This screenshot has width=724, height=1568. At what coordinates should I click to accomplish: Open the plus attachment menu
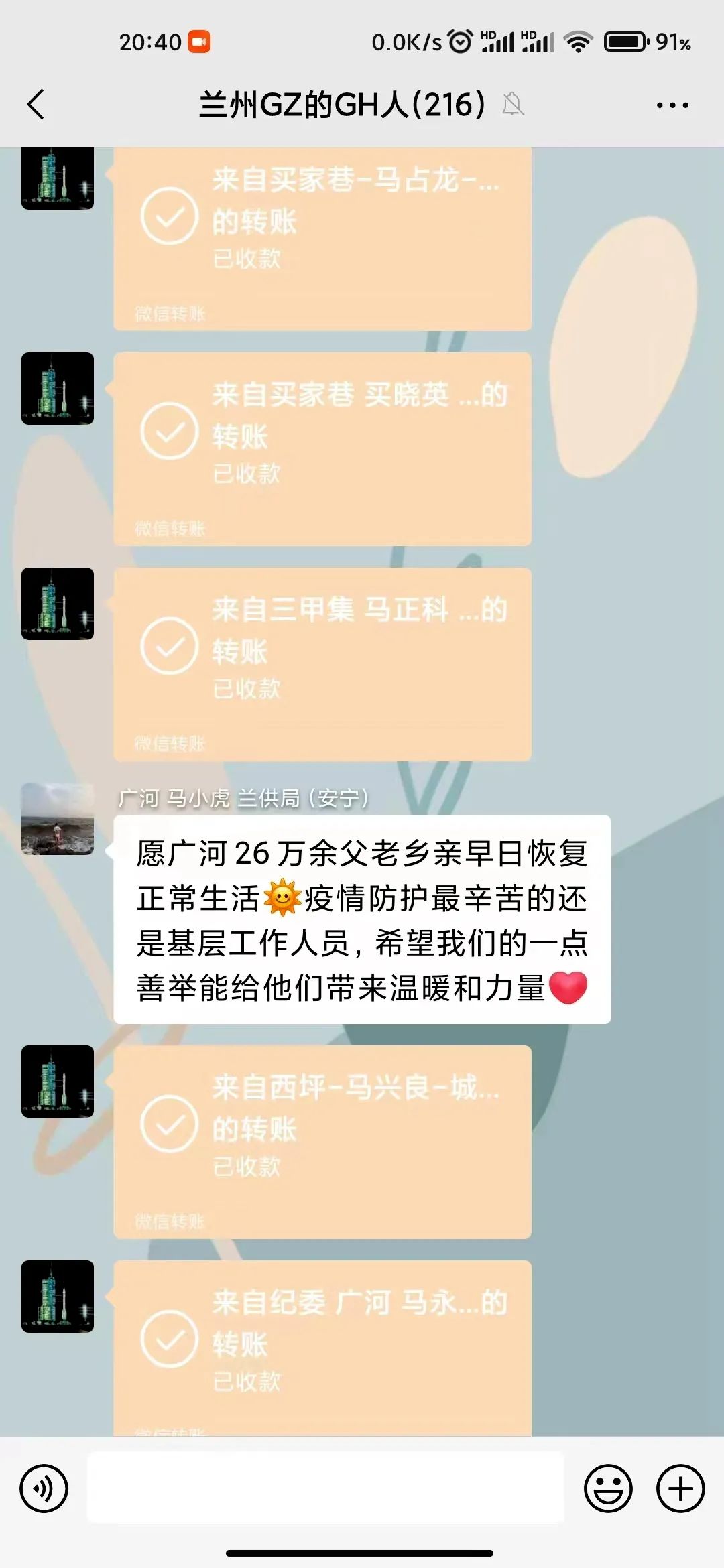(x=680, y=1489)
